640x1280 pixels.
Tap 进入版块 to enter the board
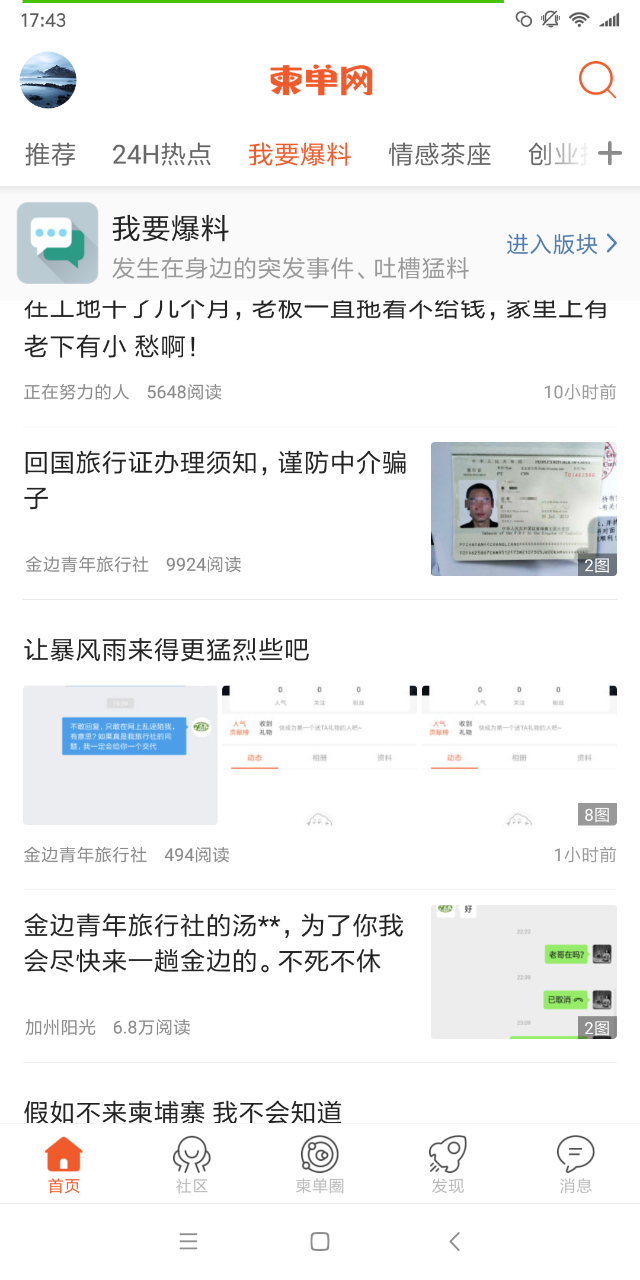click(x=562, y=243)
